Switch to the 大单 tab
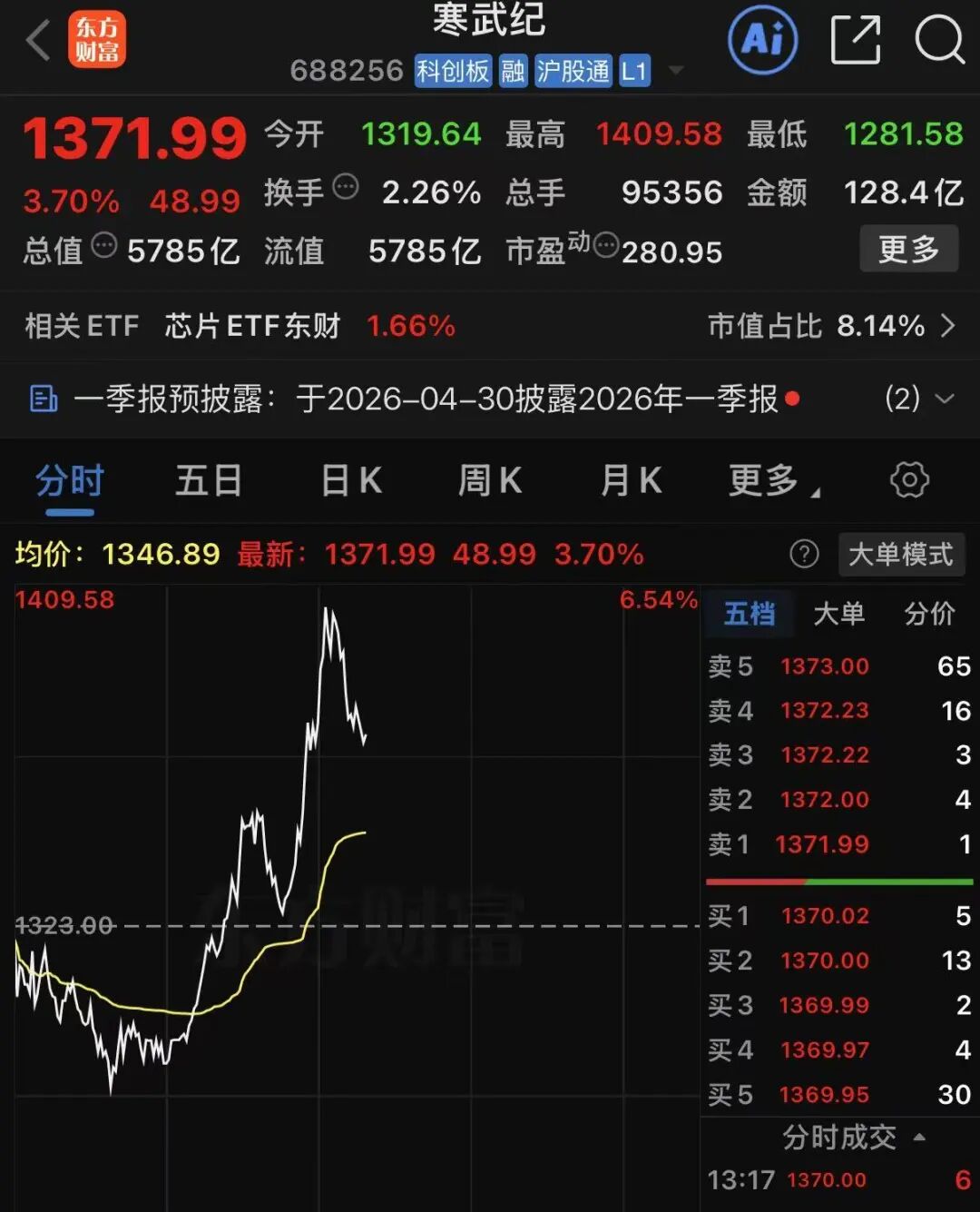Screen dimensions: 980x1212 point(838,614)
